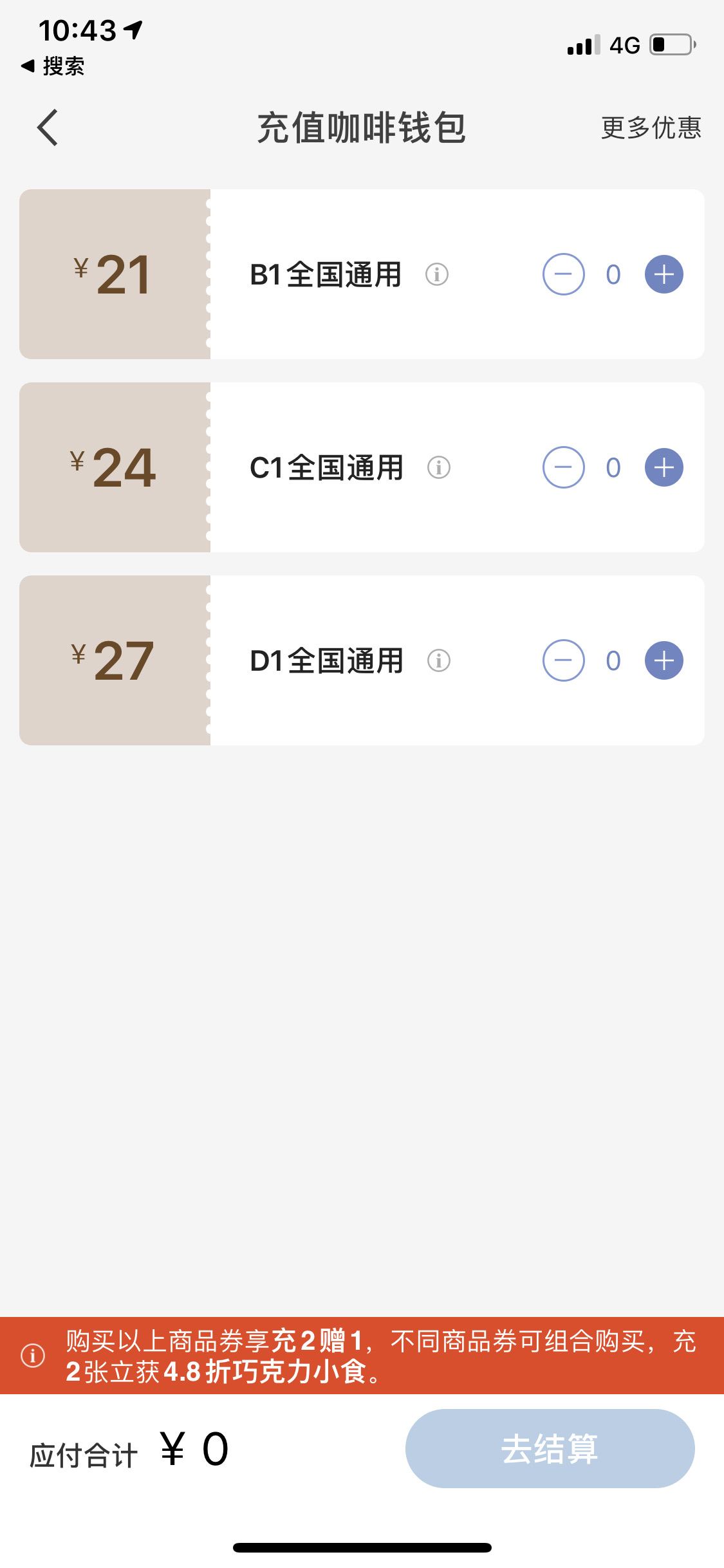Reduce D1全国通用 quantity by one
The image size is (724, 1568).
[563, 661]
